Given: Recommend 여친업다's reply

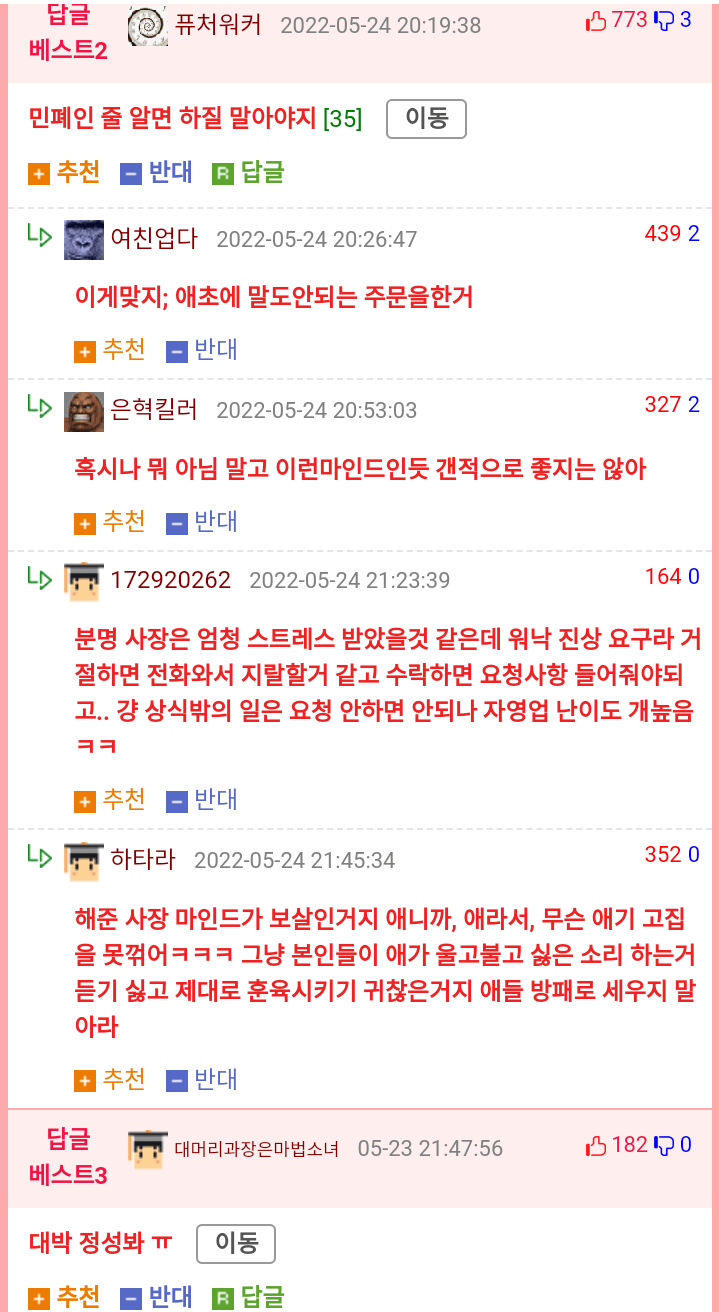Looking at the screenshot, I should click(x=111, y=350).
